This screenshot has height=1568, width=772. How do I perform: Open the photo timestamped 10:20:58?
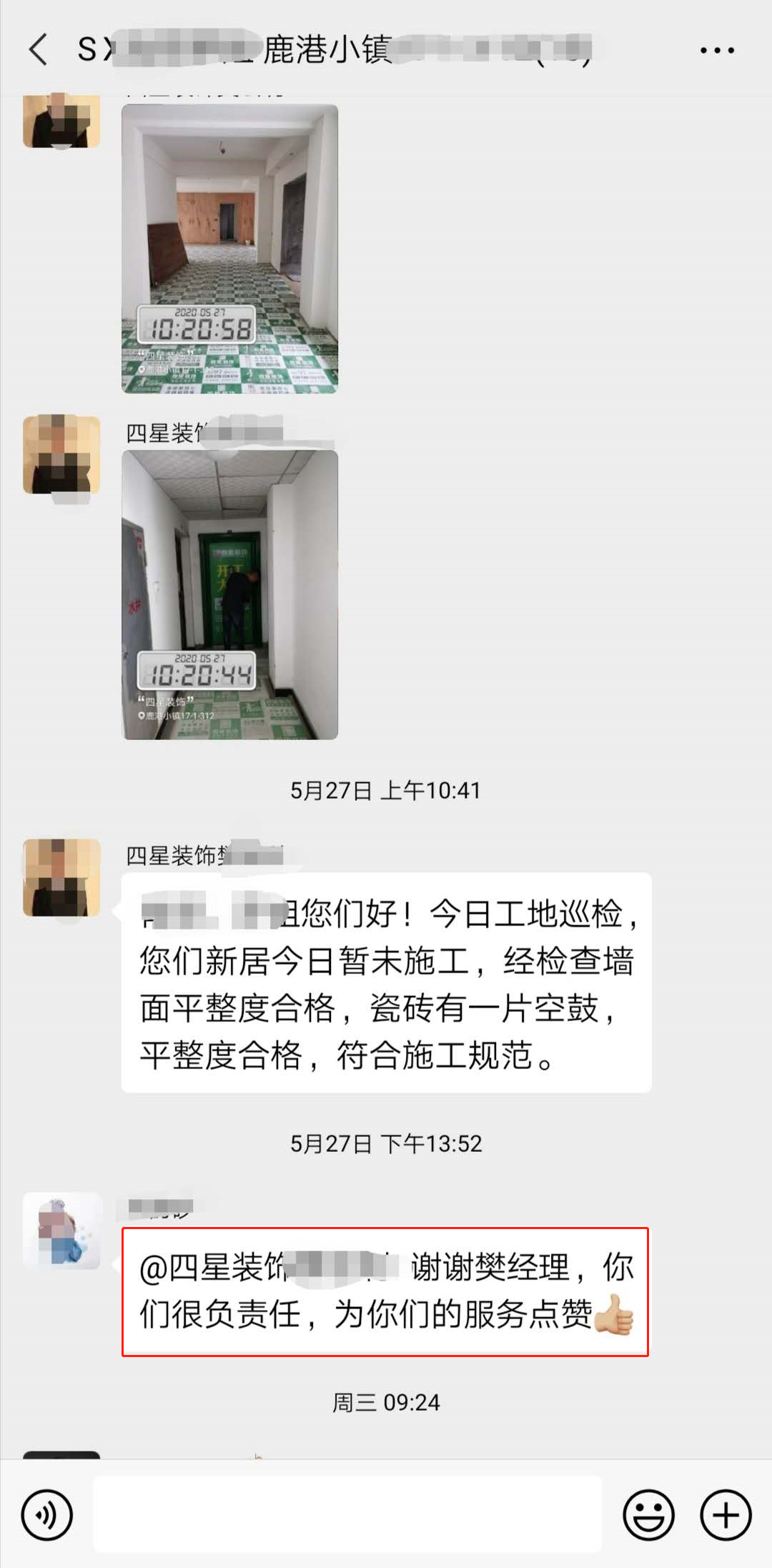[229, 248]
